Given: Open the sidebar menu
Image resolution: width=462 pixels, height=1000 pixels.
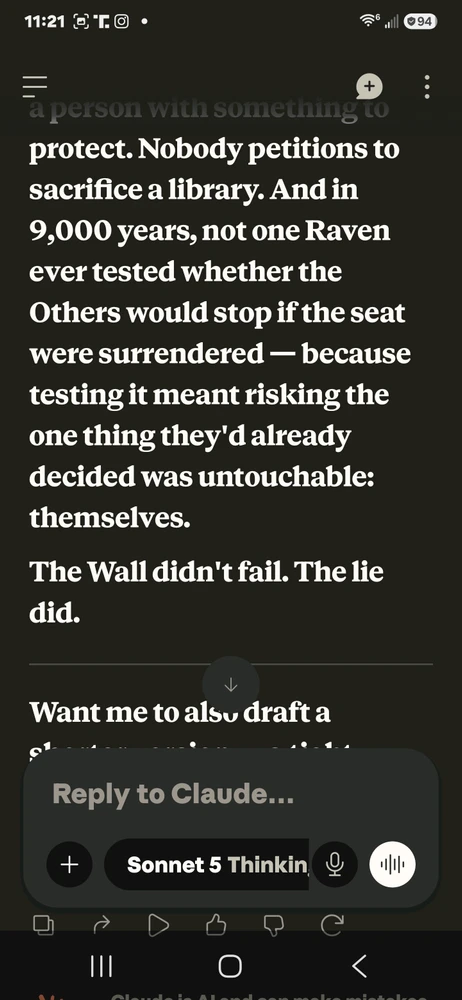Looking at the screenshot, I should pos(35,86).
